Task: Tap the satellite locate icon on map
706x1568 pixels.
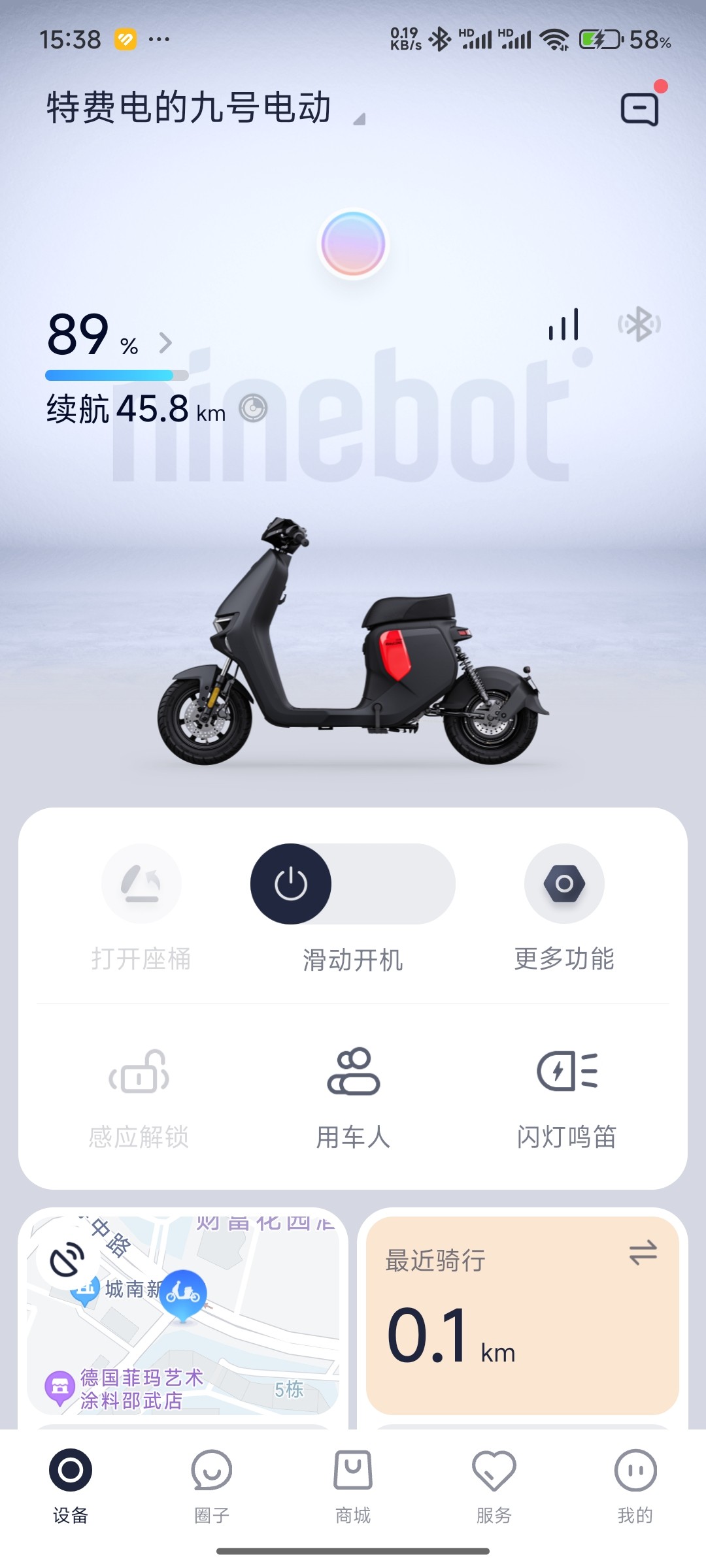Action: tap(68, 1259)
